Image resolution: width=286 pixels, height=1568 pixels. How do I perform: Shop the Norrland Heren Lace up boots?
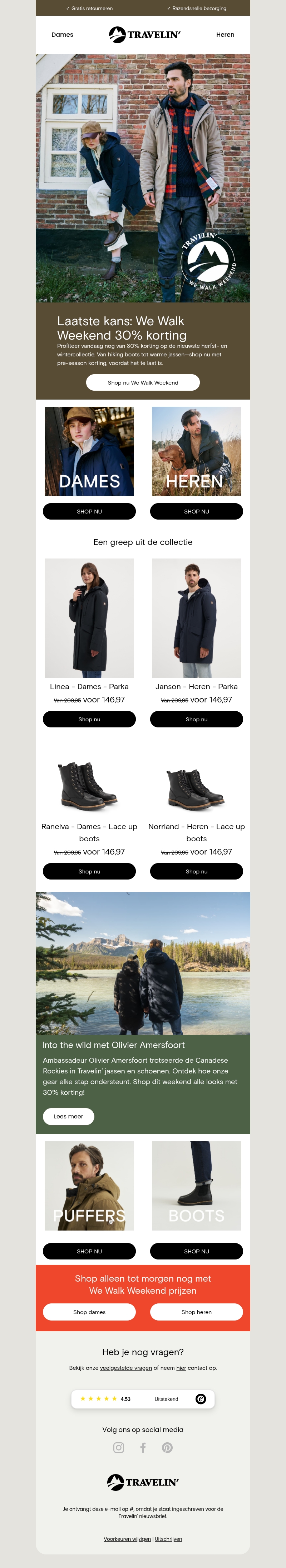(x=196, y=872)
